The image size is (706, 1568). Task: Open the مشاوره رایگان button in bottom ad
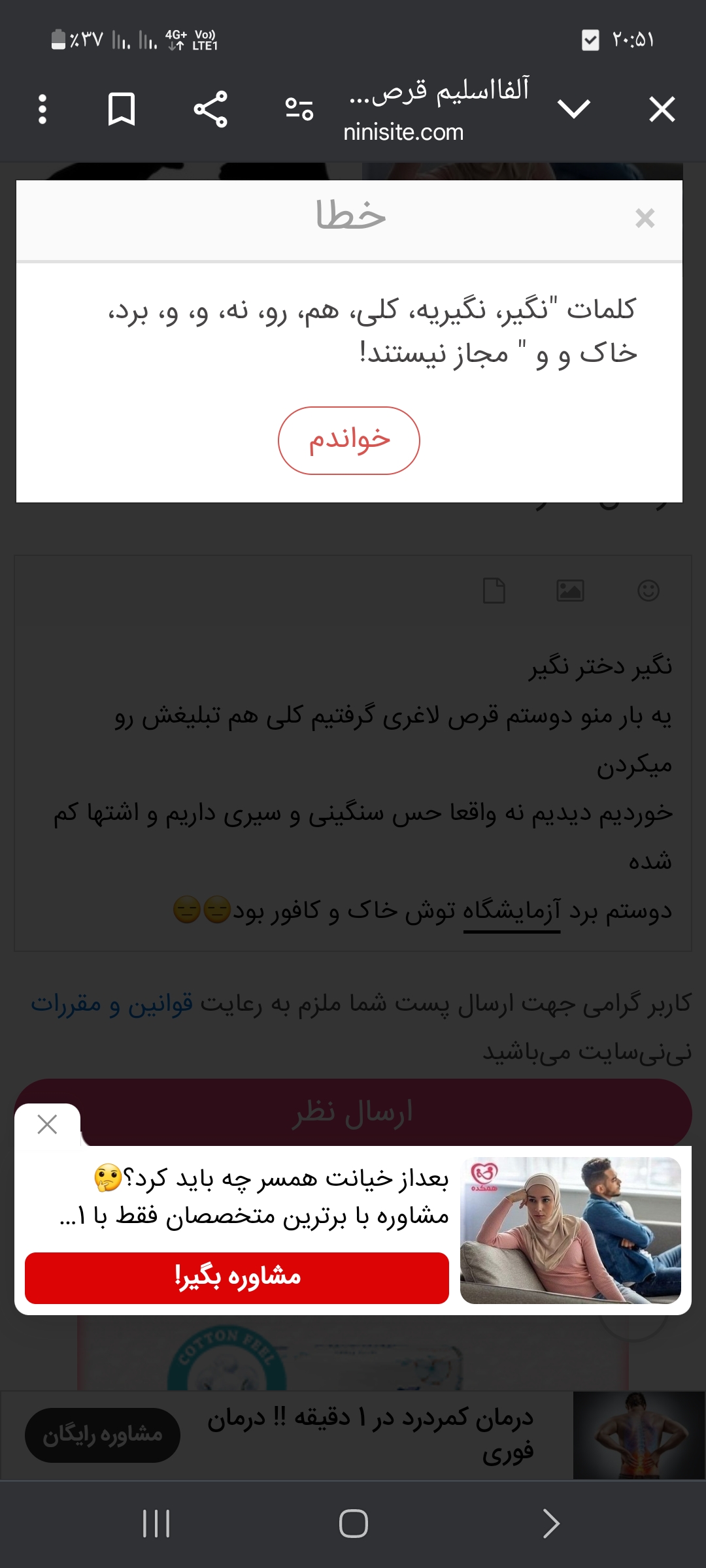(103, 1435)
